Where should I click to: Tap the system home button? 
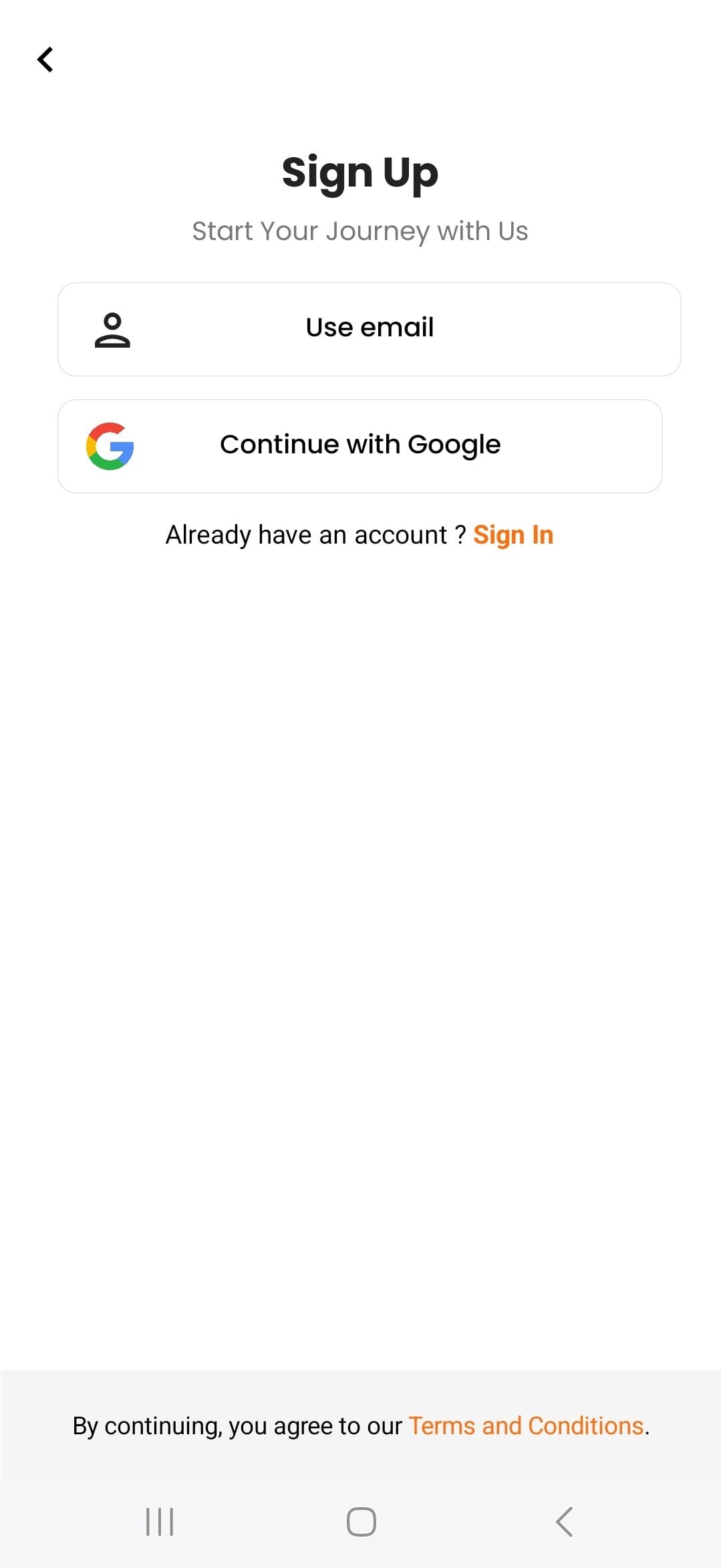(x=361, y=1522)
